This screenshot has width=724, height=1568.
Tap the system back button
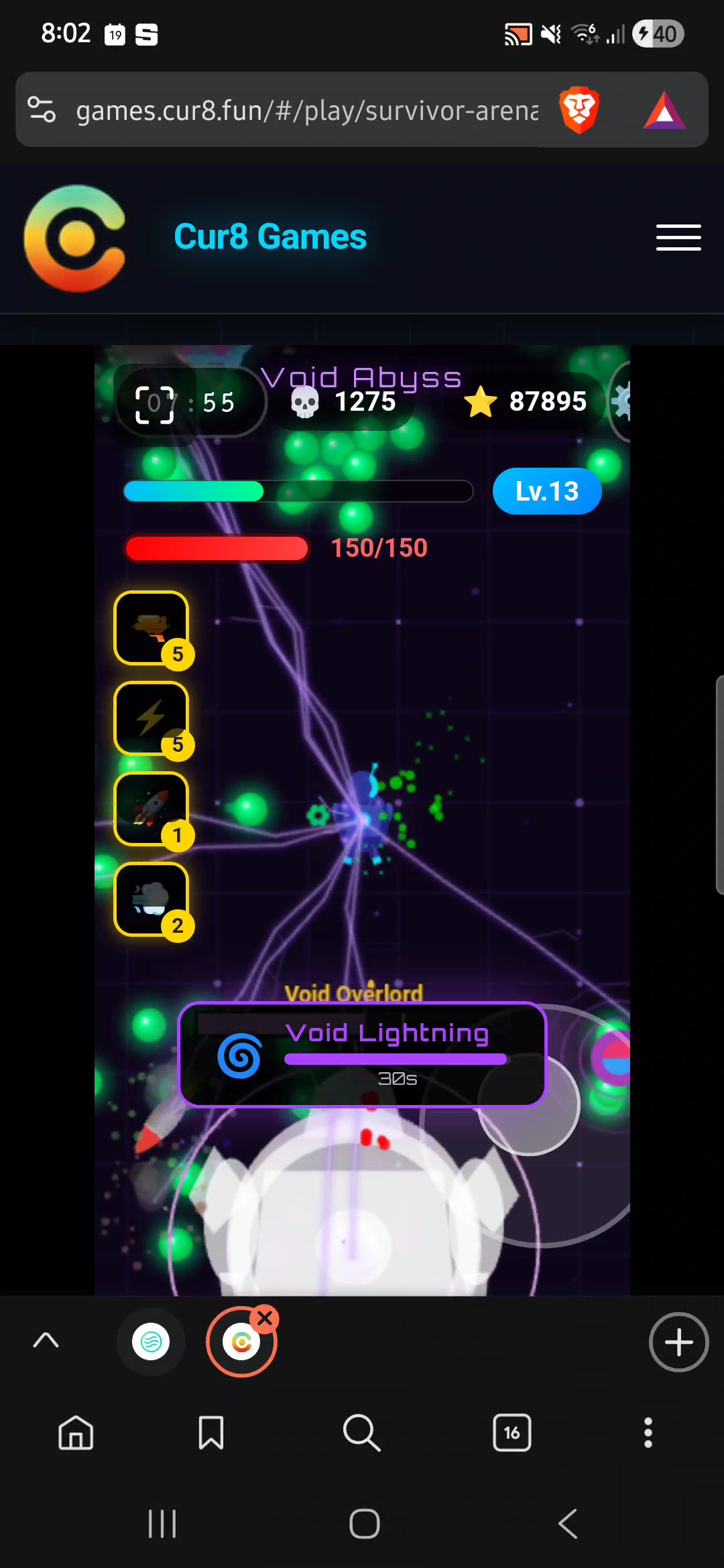(568, 1524)
